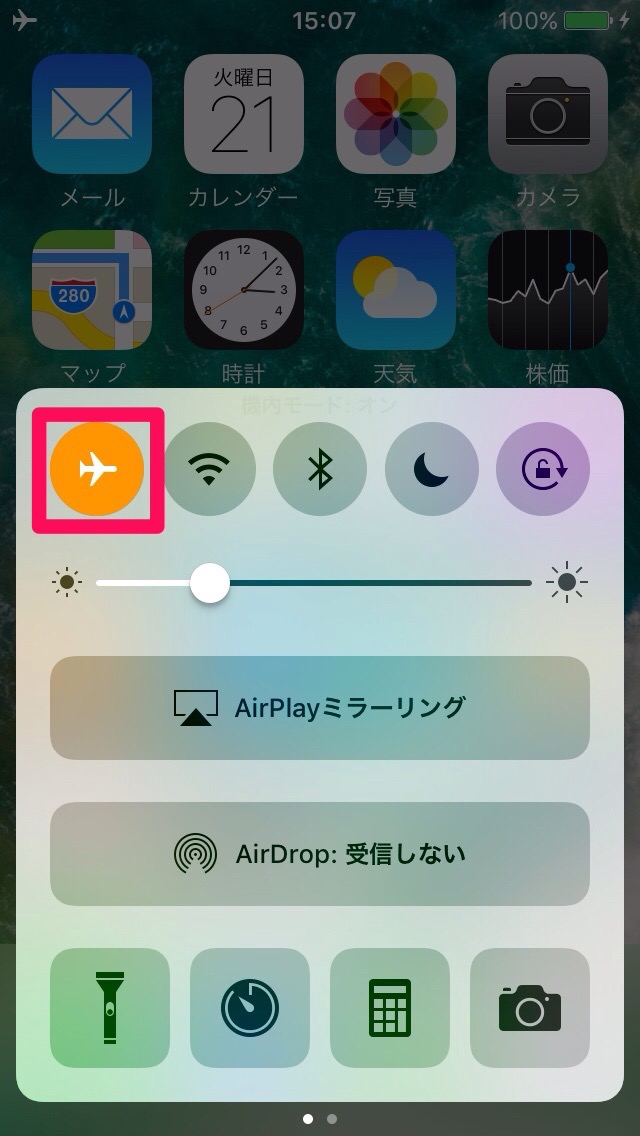Launch the calculator shortcut
The width and height of the screenshot is (640, 1136).
(390, 1007)
